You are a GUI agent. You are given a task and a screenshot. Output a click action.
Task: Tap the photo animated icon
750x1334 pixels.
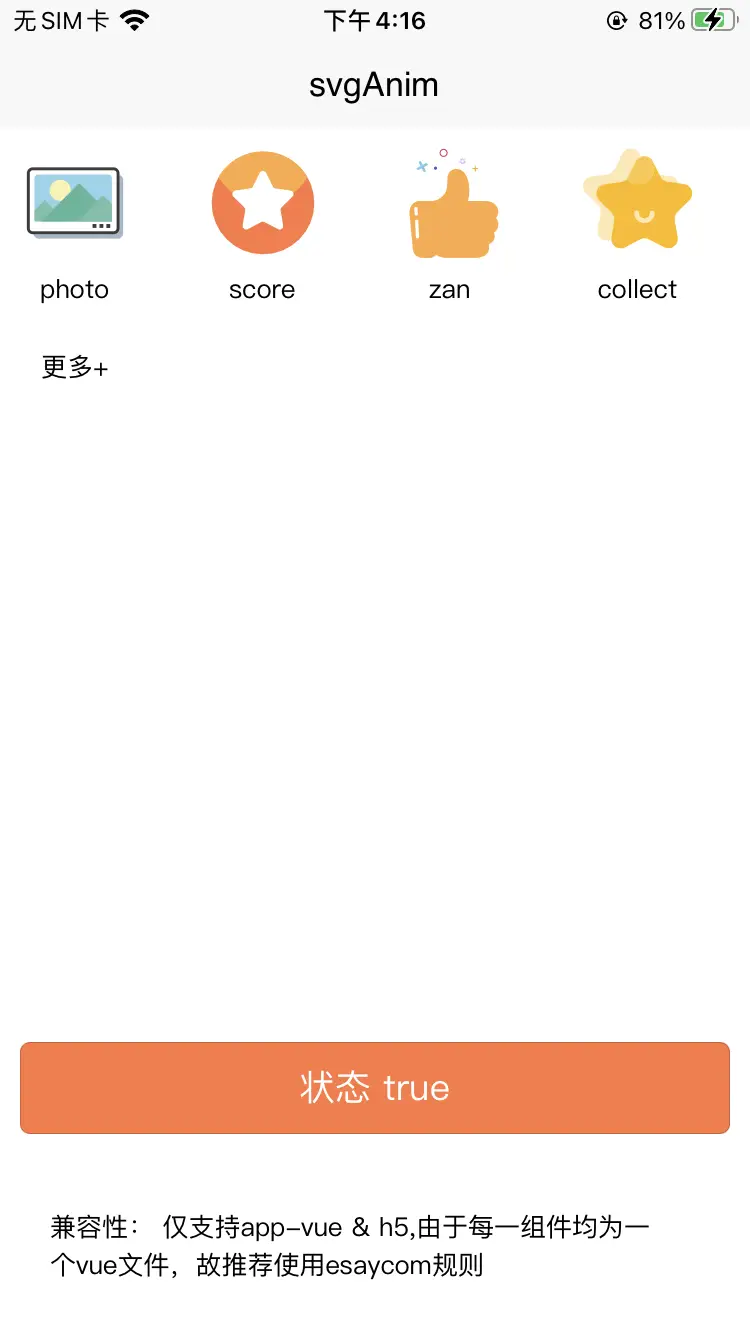tap(74, 203)
